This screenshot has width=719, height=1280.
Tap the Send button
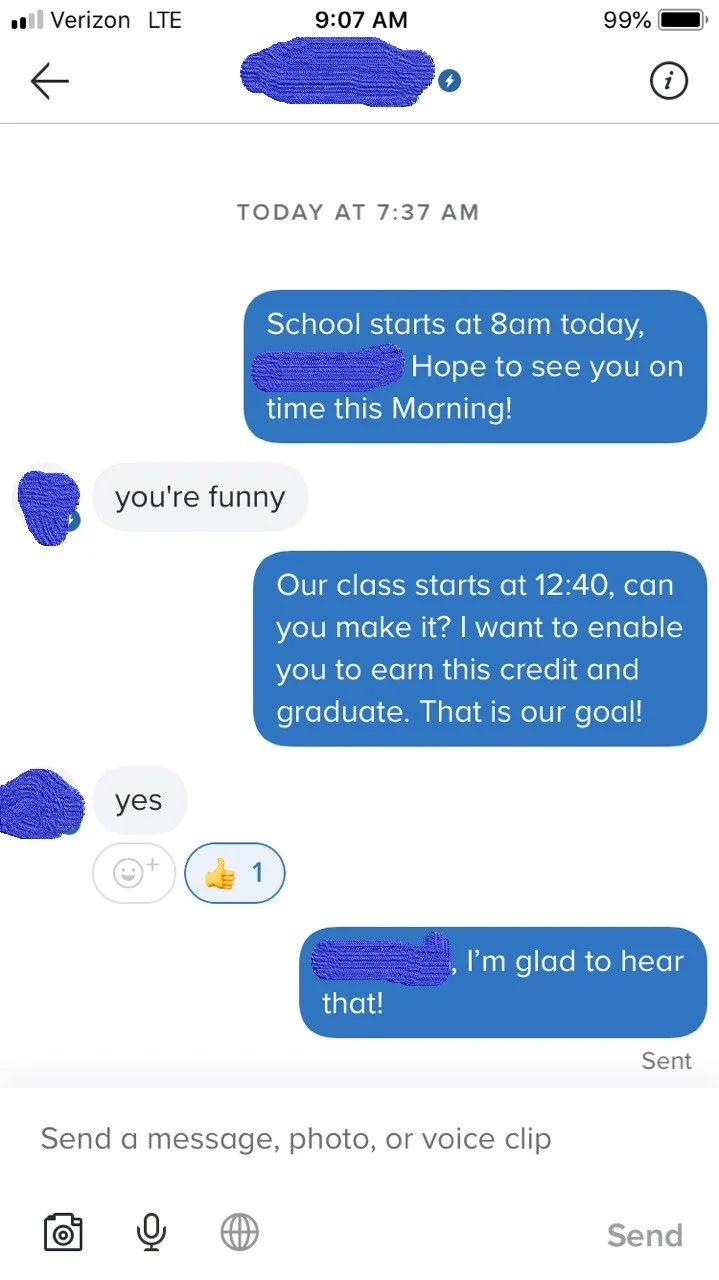[645, 1235]
